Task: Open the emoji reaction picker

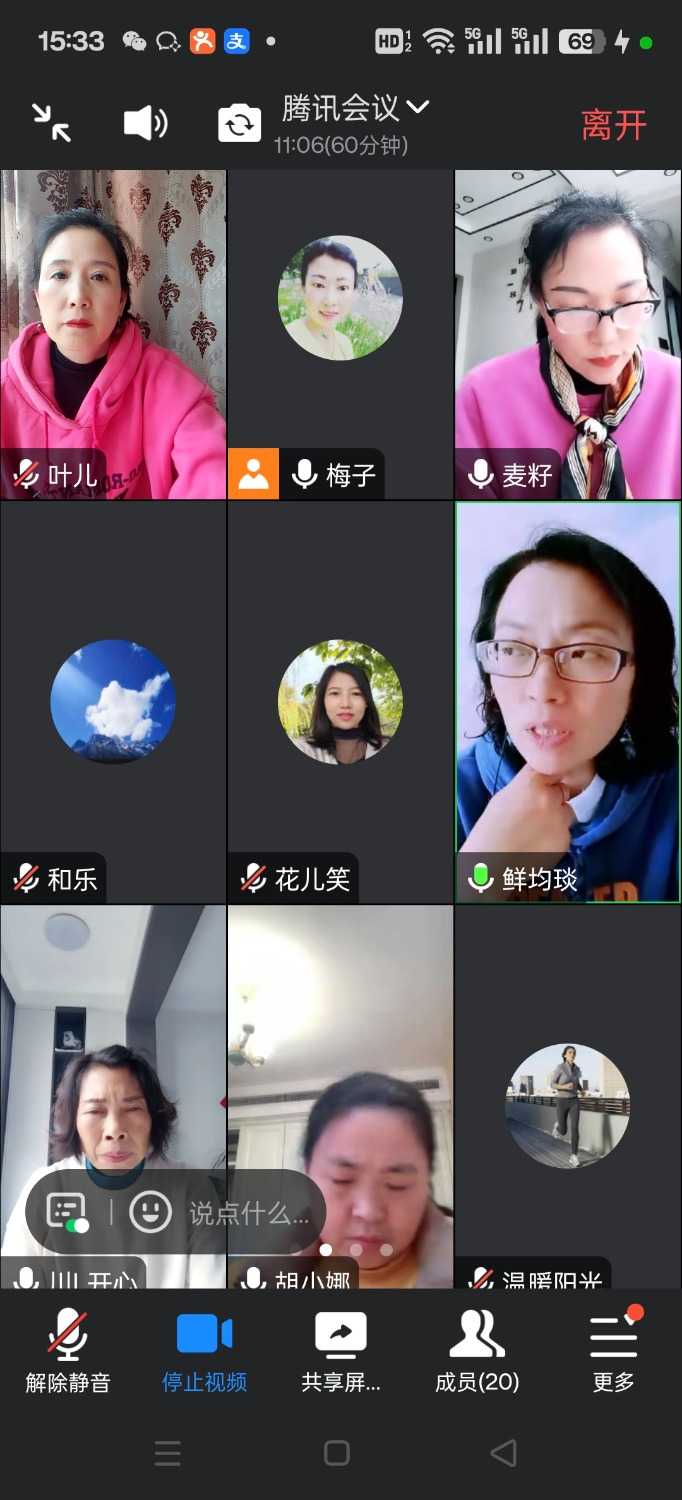Action: [x=151, y=1213]
